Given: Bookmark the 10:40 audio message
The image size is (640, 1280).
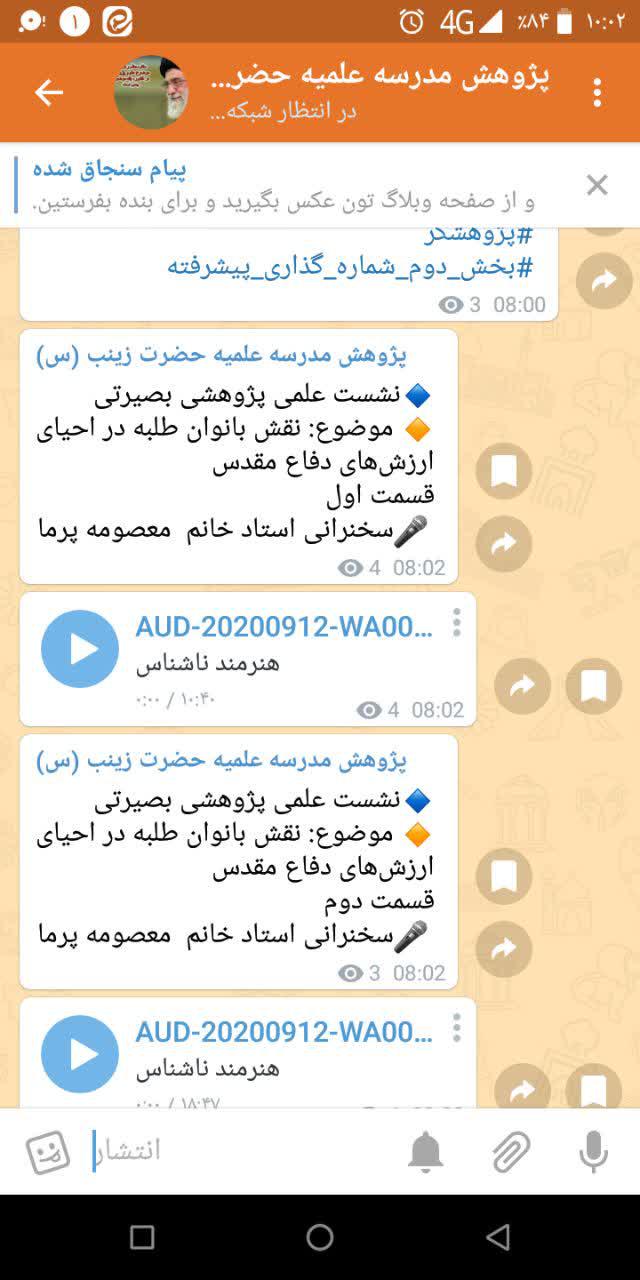Looking at the screenshot, I should pyautogui.click(x=593, y=686).
